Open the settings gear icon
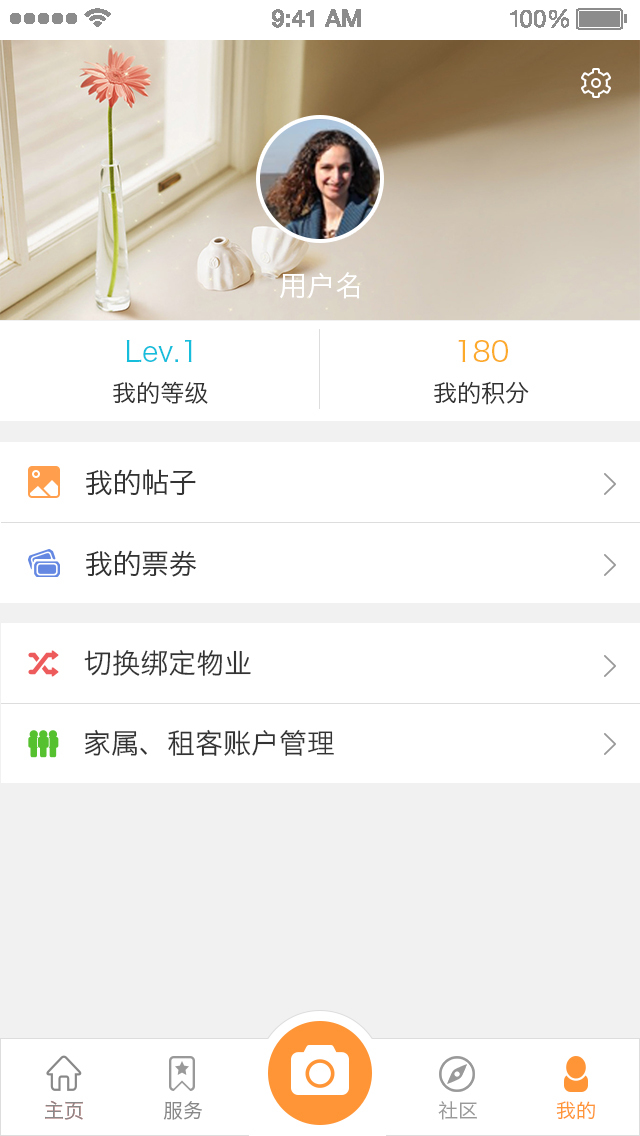Image resolution: width=640 pixels, height=1136 pixels. point(596,83)
